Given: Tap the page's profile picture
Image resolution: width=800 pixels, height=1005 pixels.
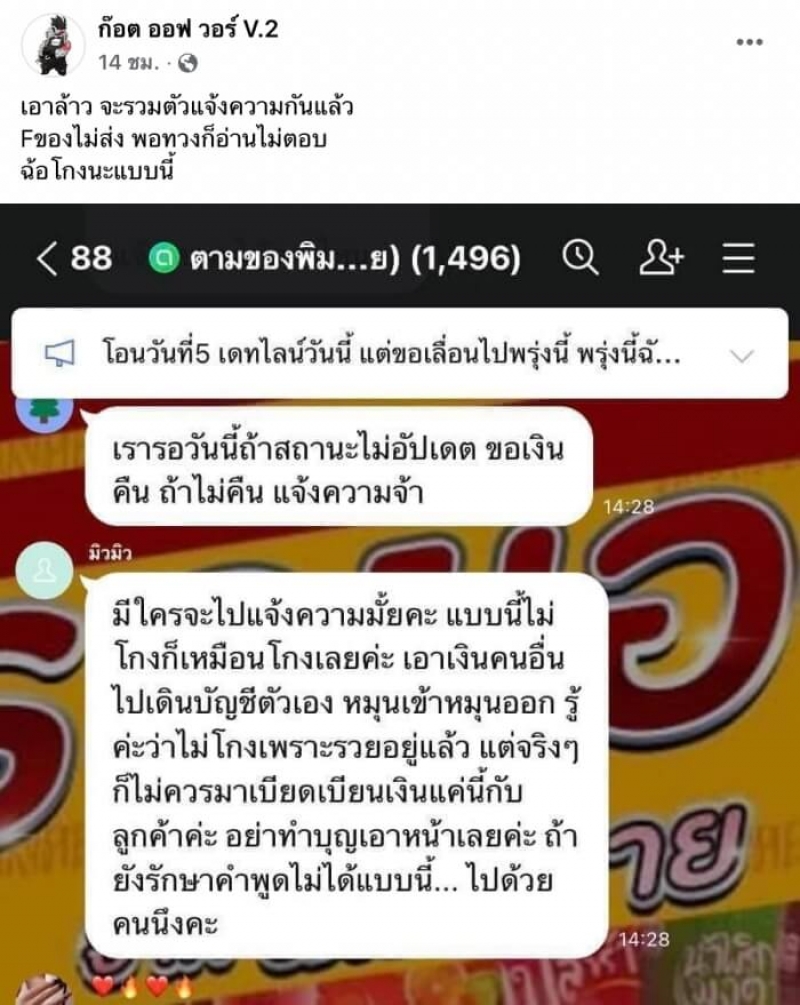Looking at the screenshot, I should click(x=54, y=45).
